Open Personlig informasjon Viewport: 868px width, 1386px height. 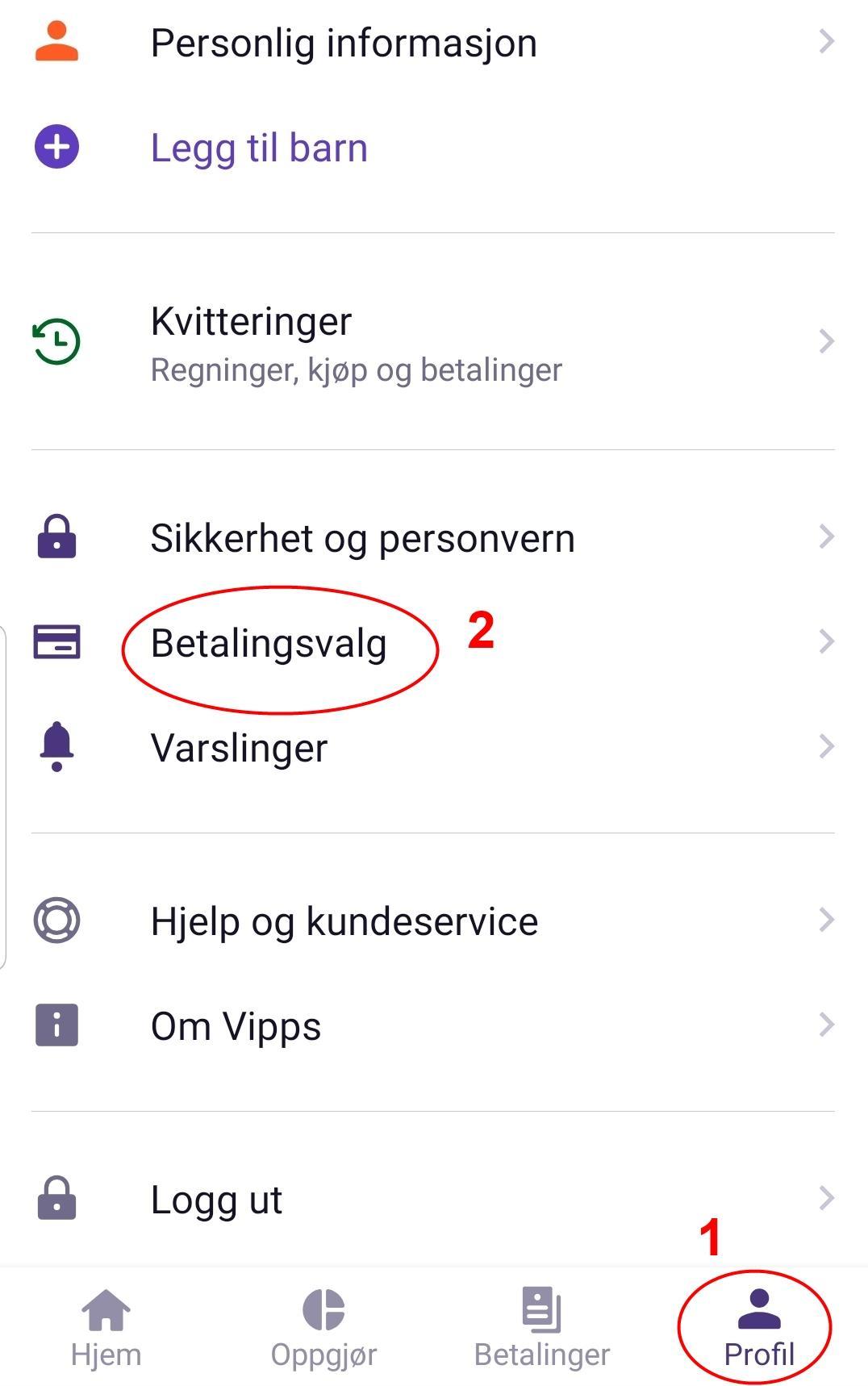[x=344, y=44]
